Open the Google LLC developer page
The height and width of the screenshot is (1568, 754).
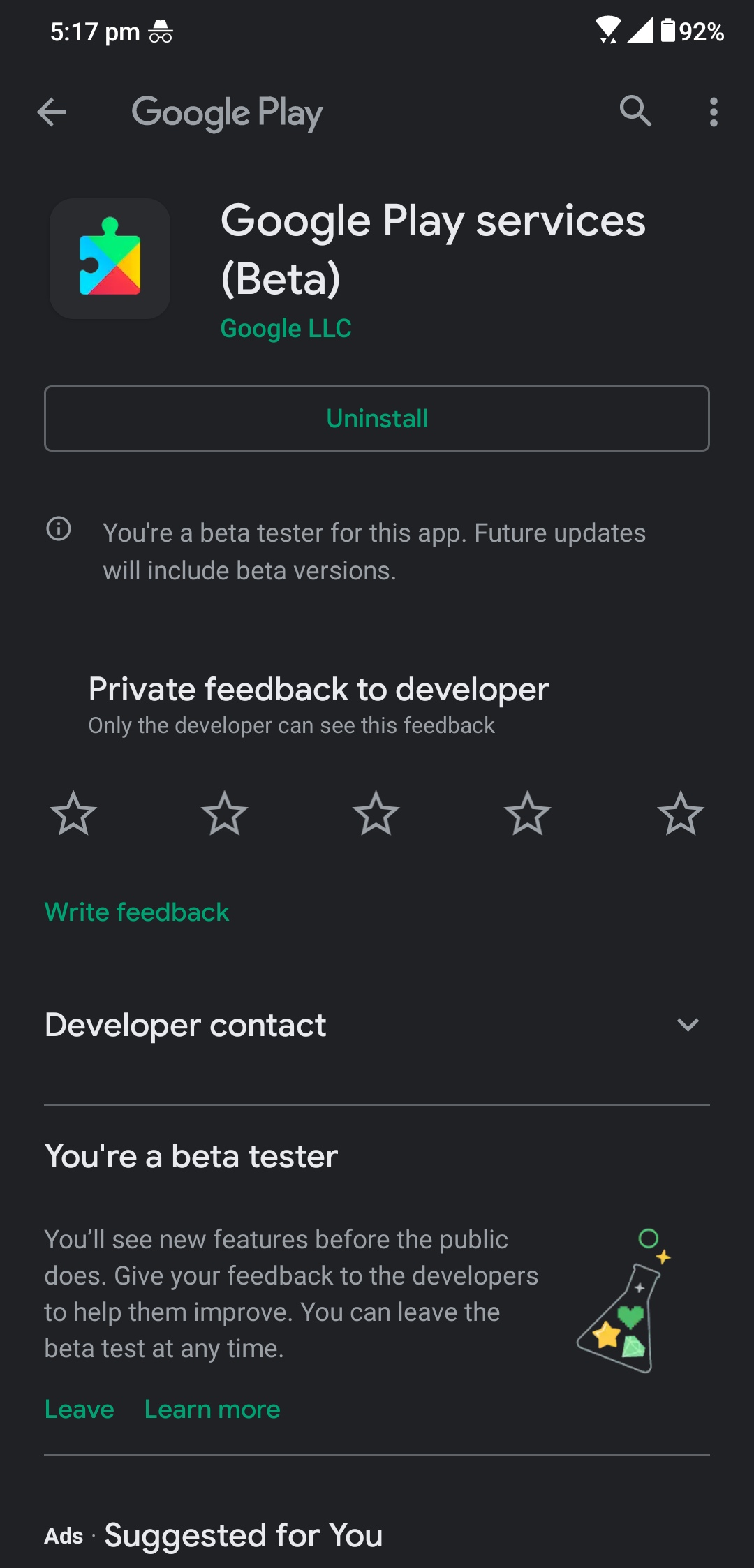286,328
